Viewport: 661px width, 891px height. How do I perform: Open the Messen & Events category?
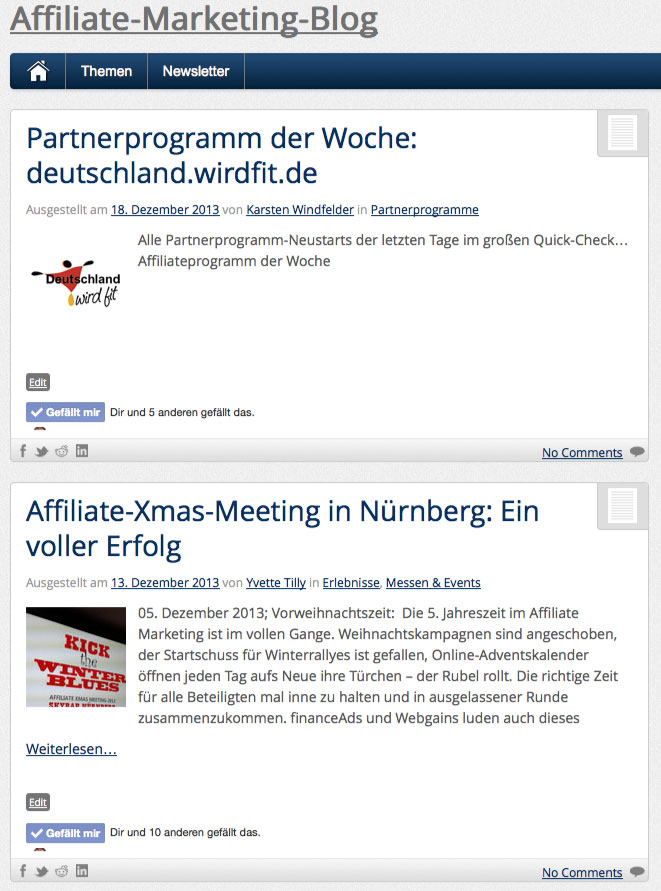click(433, 583)
